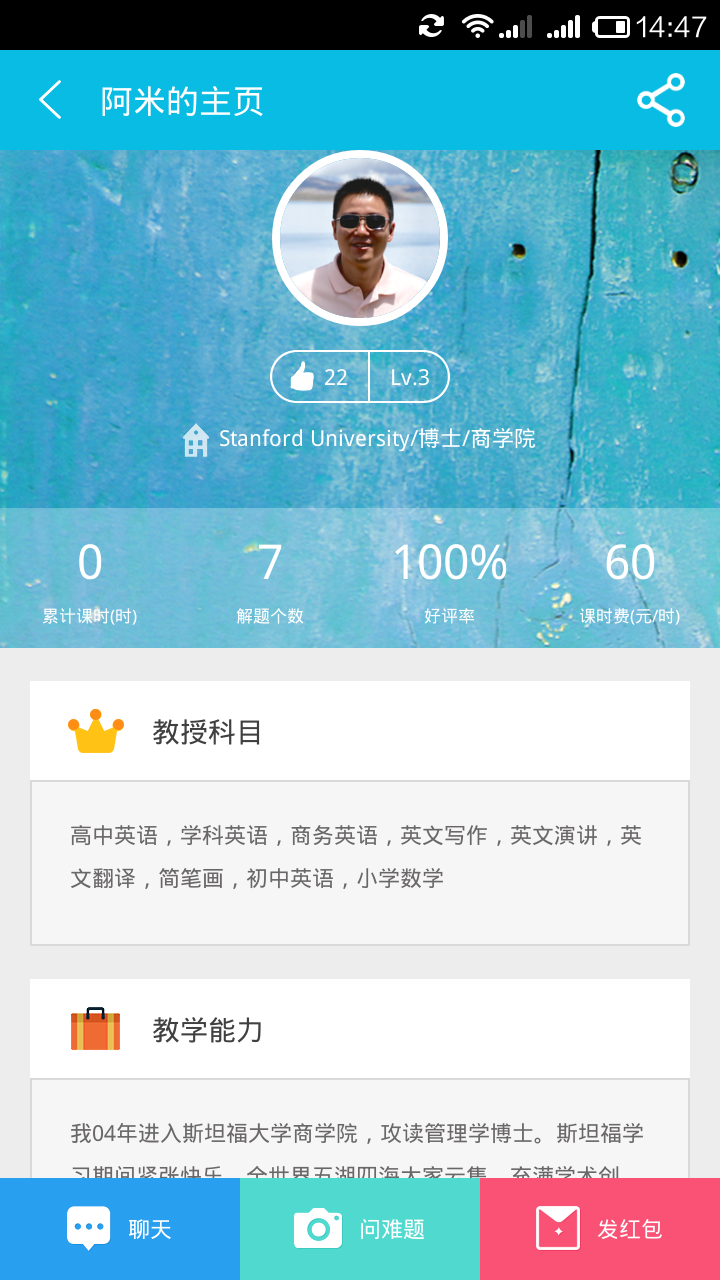
Task: Tap the camera icon on 问难题
Action: (318, 1228)
